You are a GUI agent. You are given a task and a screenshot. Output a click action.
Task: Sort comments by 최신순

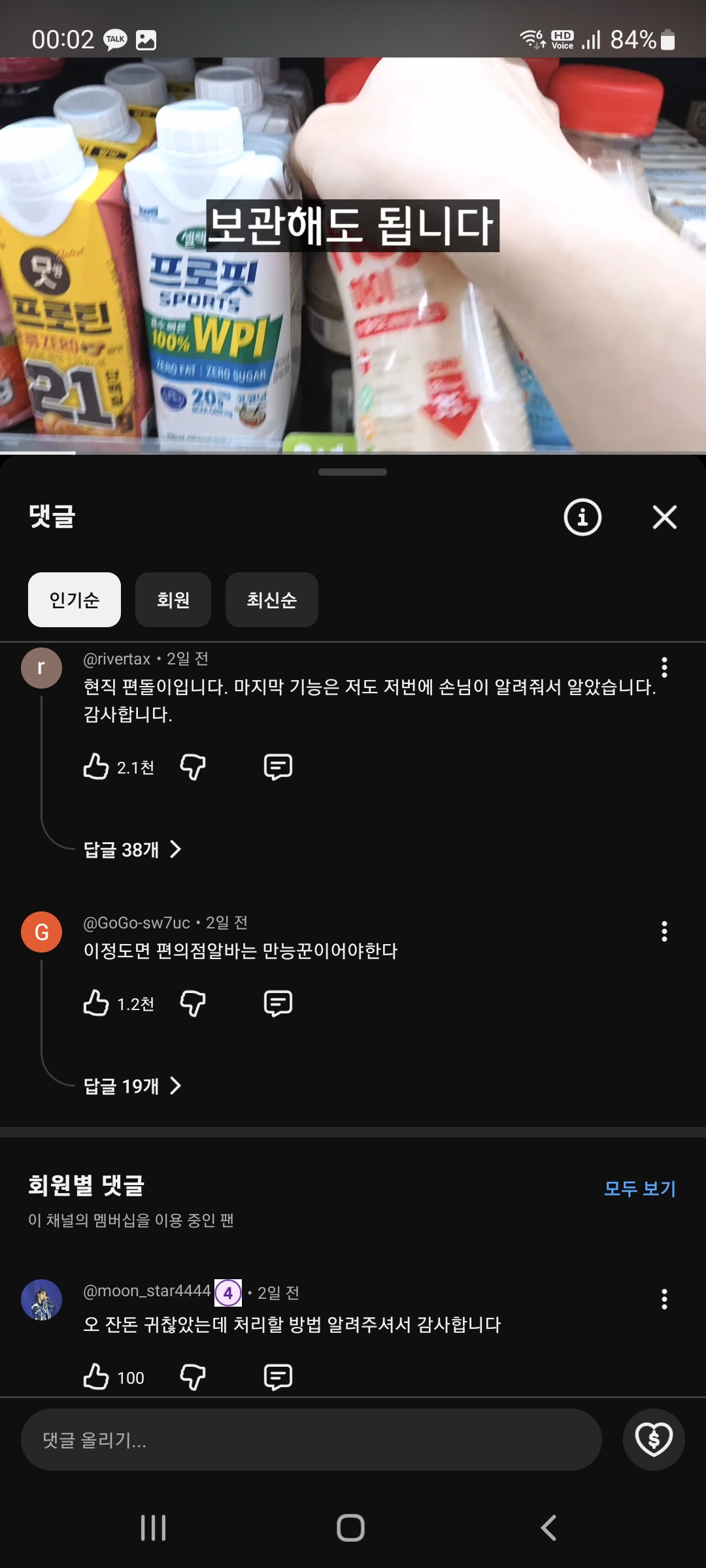click(272, 600)
